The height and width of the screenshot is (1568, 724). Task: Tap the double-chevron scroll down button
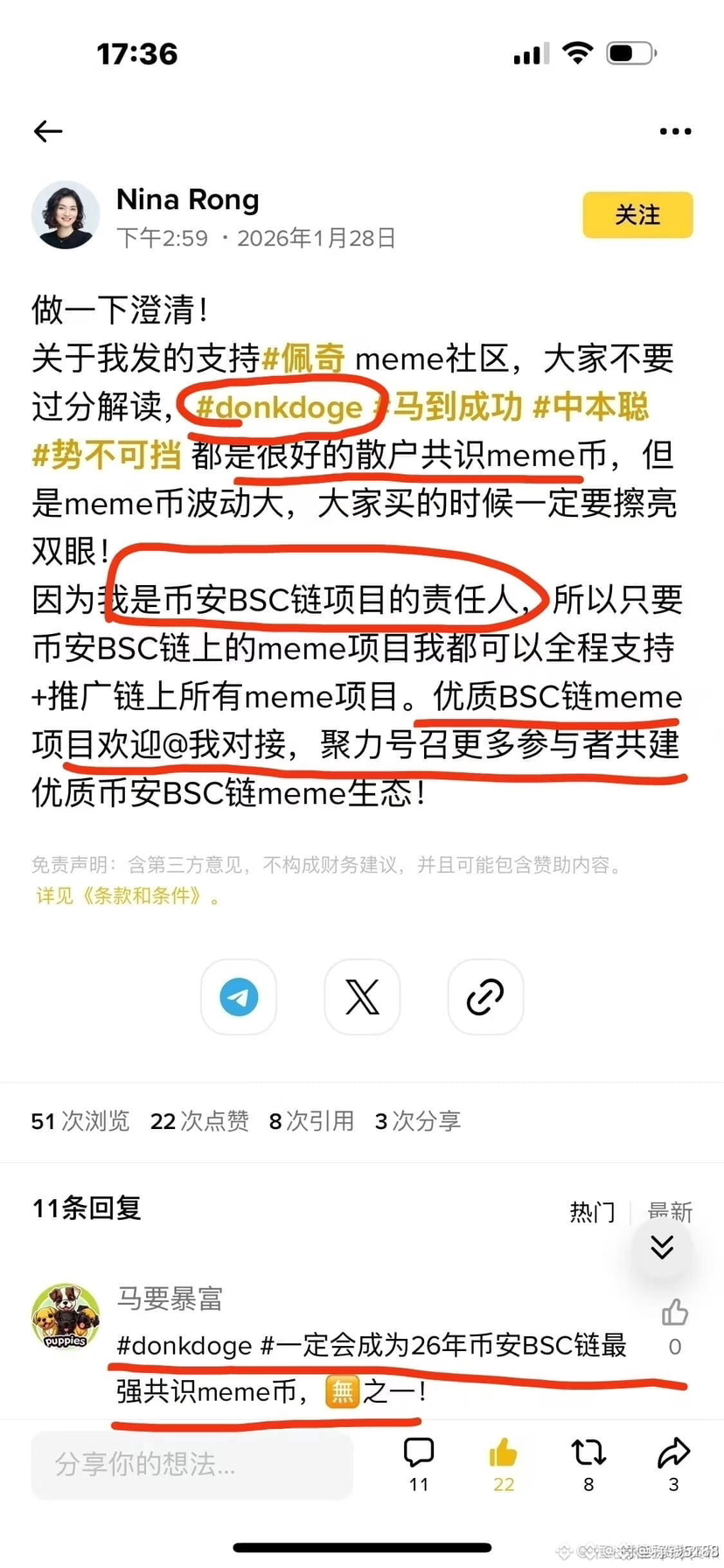(662, 1248)
